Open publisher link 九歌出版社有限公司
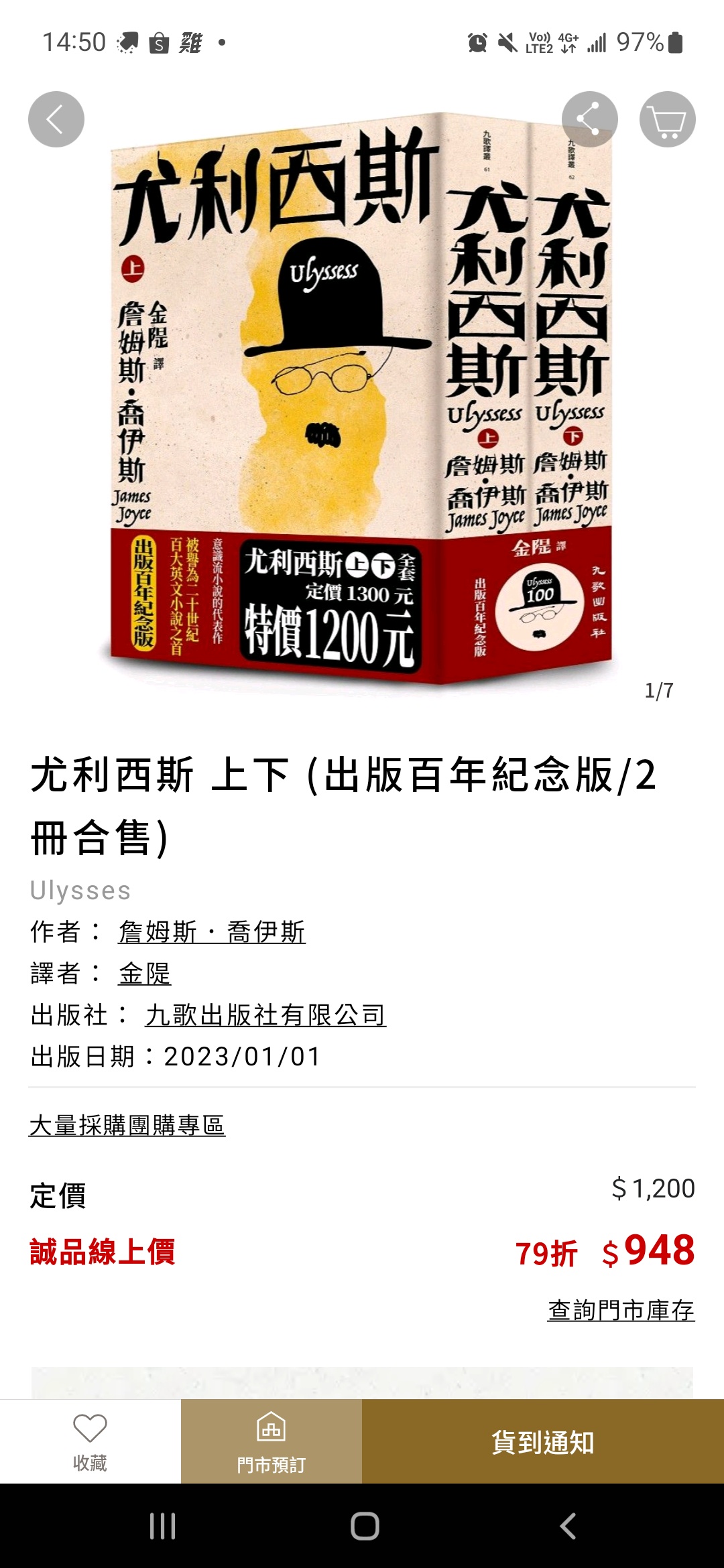 click(265, 1015)
